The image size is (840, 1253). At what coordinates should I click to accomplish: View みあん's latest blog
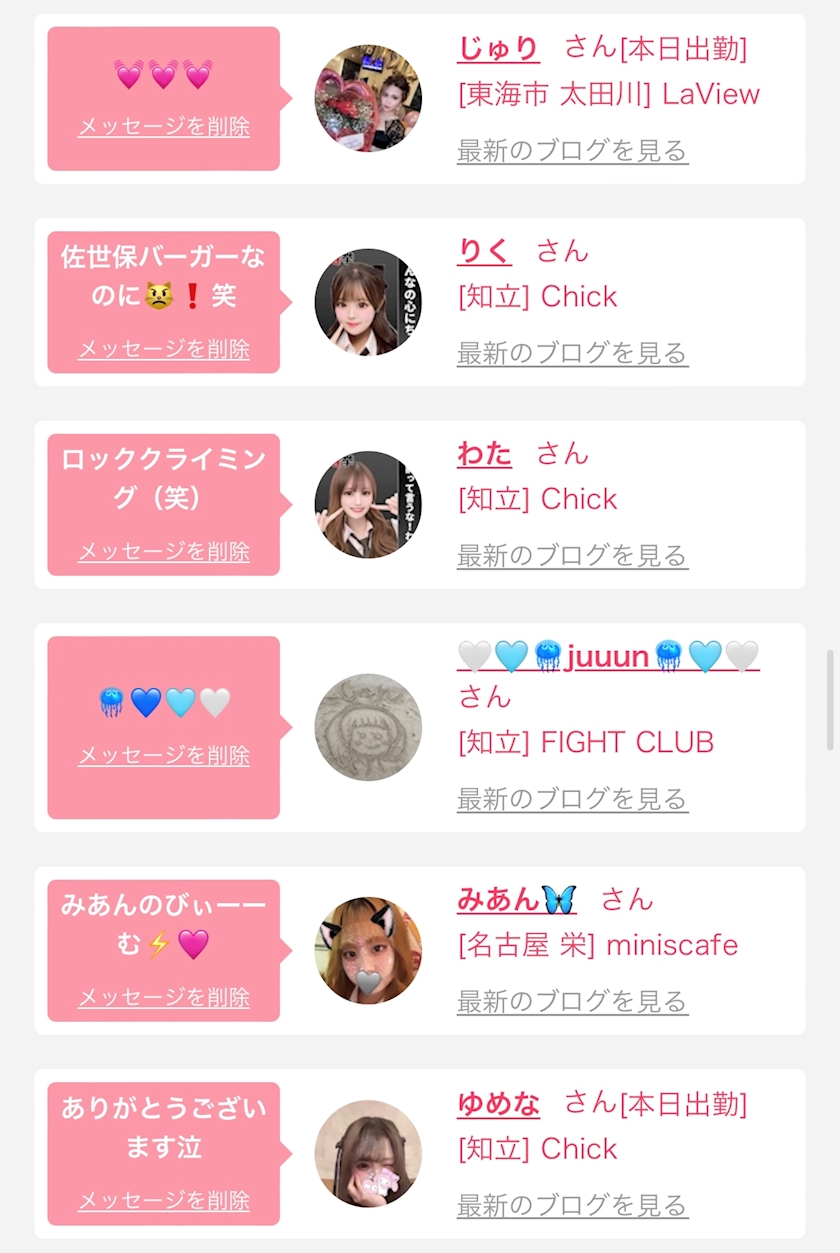tap(572, 1001)
